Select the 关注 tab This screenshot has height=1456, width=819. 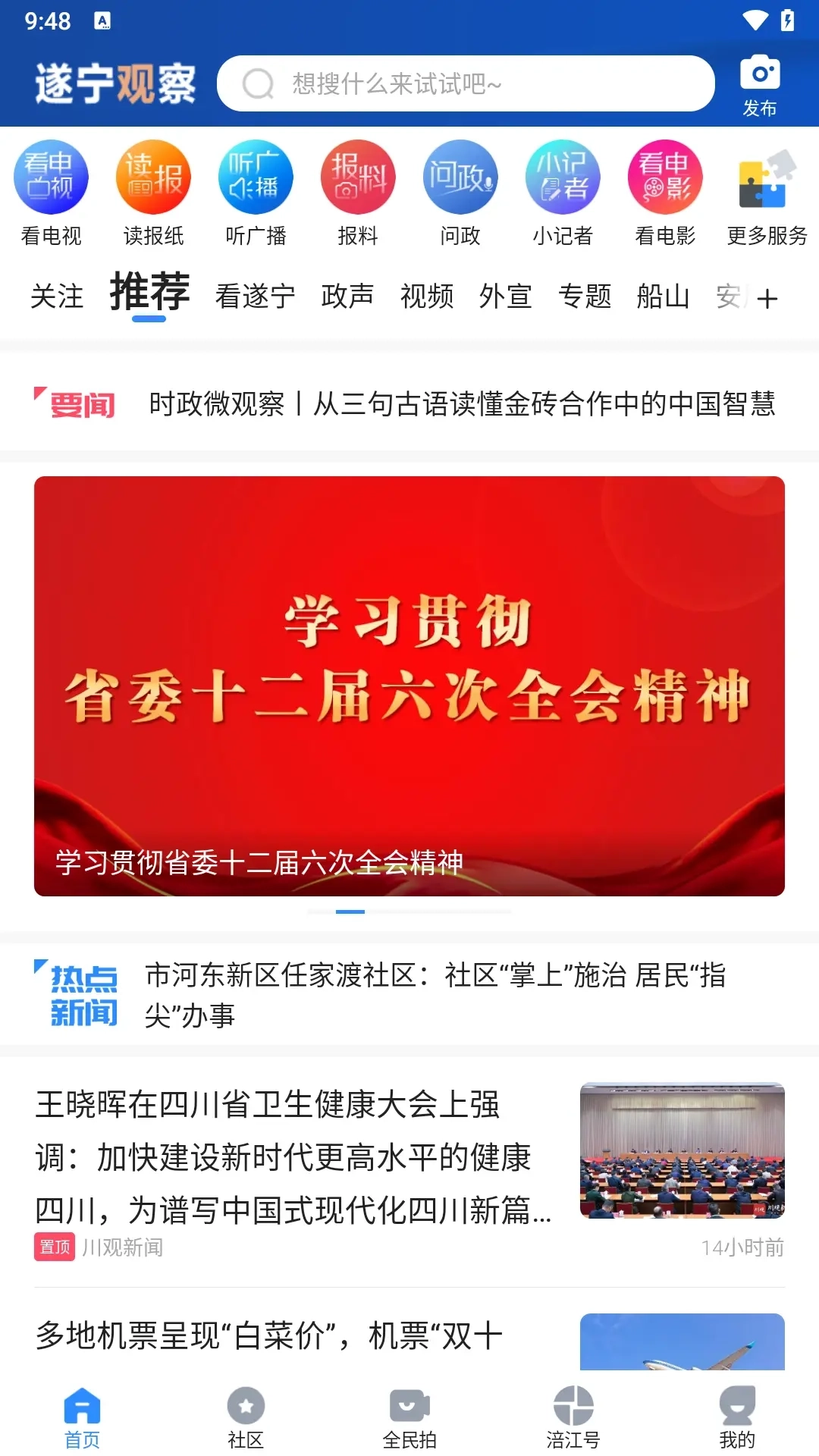pyautogui.click(x=57, y=296)
